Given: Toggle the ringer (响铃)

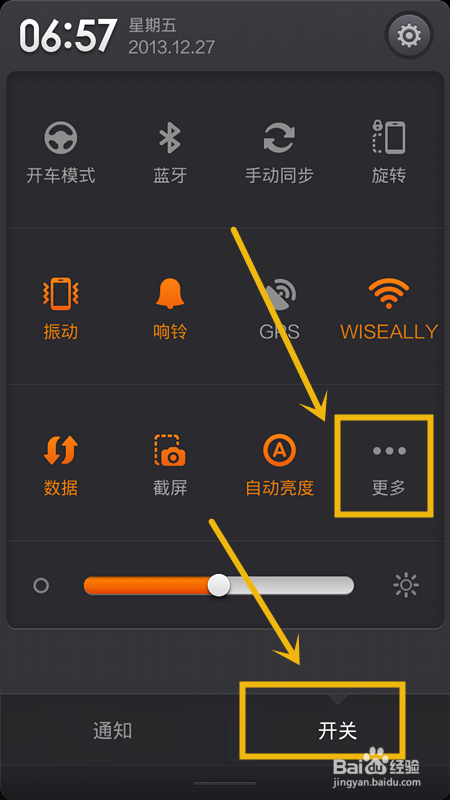Looking at the screenshot, I should click(x=170, y=309).
